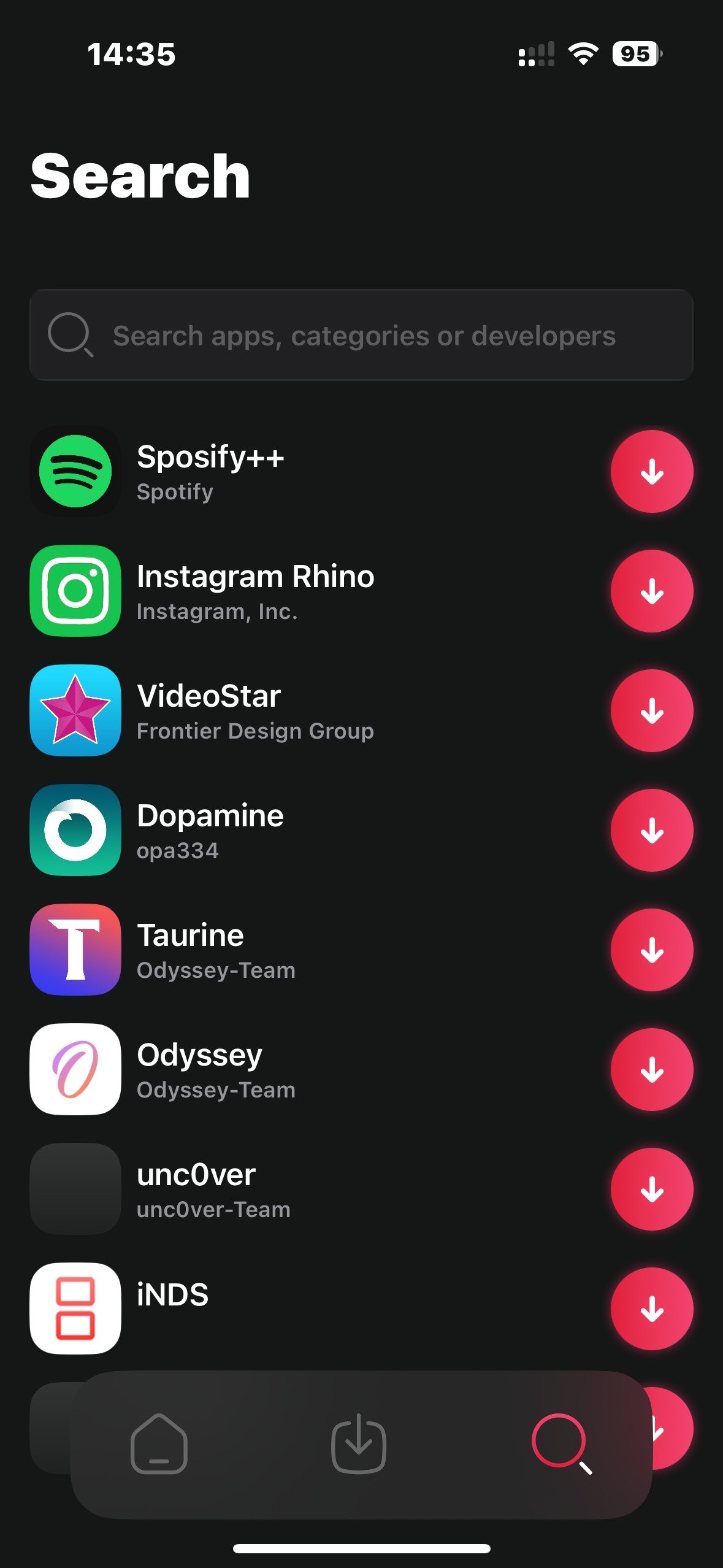Download the Taurine jailbreak app
The width and height of the screenshot is (723, 1568).
(652, 950)
